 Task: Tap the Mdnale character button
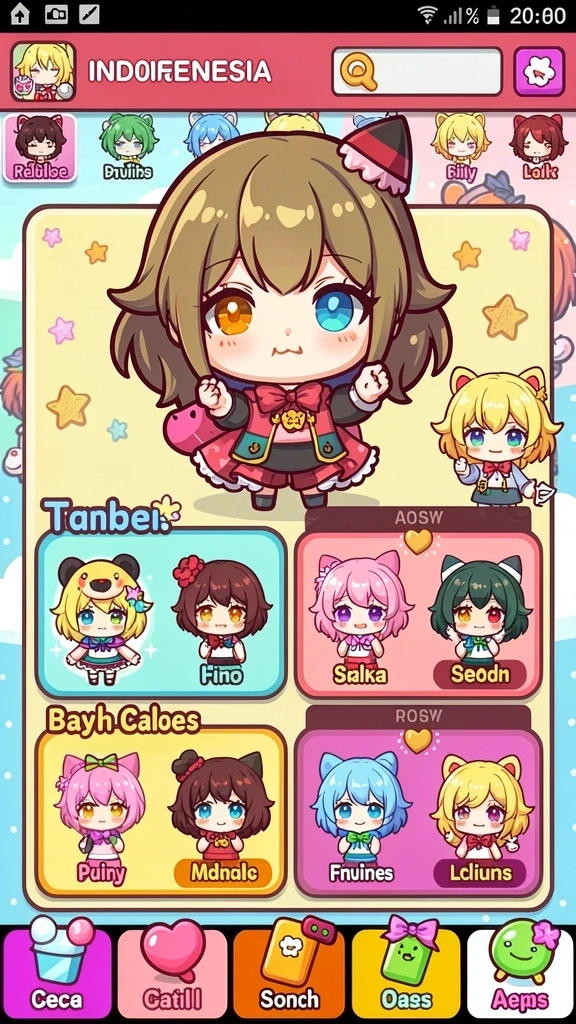223,872
